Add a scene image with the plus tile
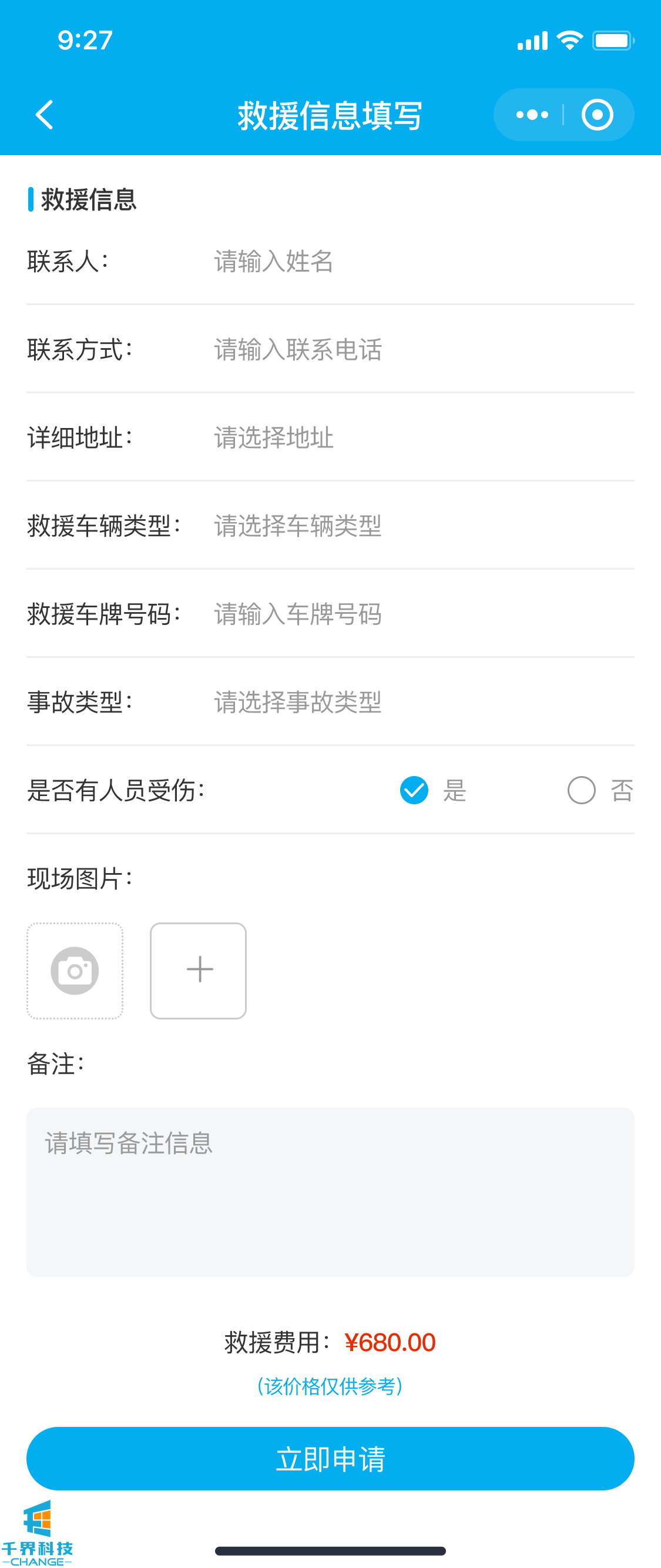This screenshot has height=1568, width=661. pyautogui.click(x=198, y=970)
